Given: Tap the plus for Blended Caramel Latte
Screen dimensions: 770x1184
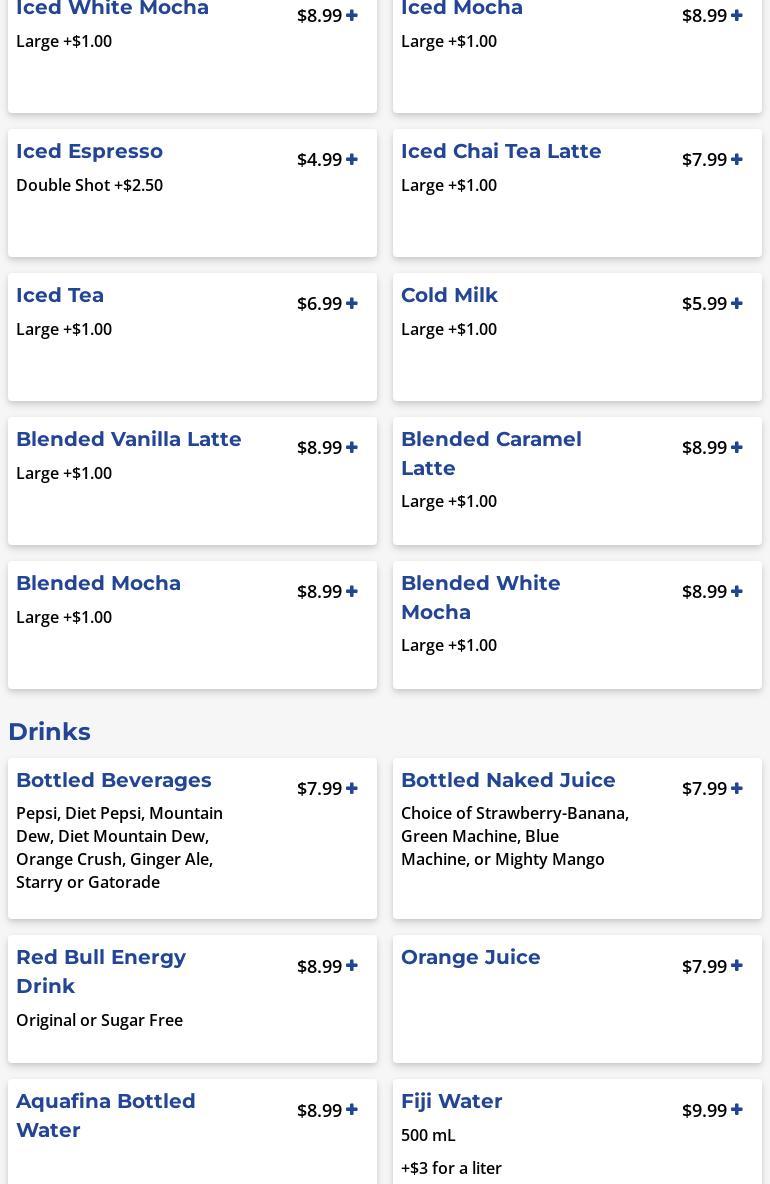Looking at the screenshot, I should pyautogui.click(x=736, y=447).
